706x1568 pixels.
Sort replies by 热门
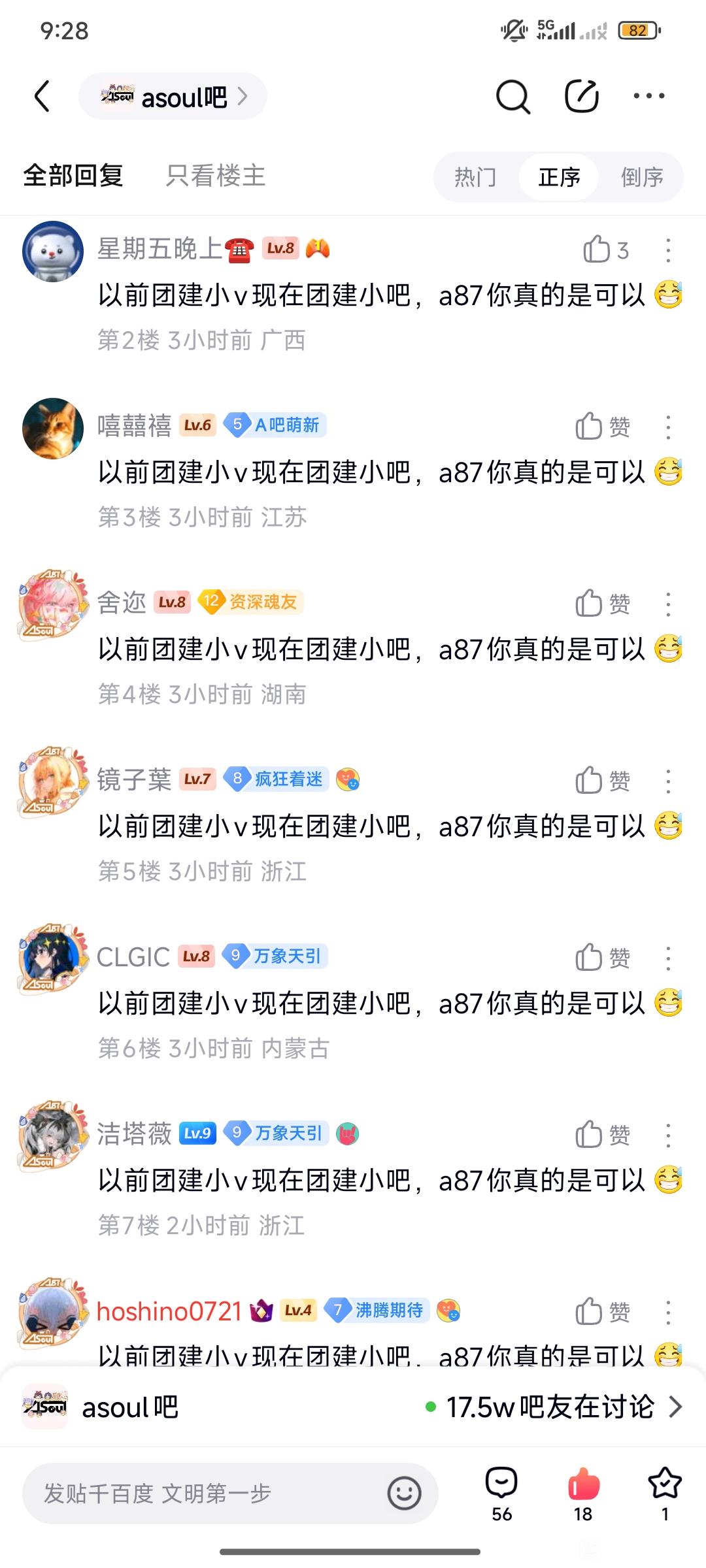point(475,177)
